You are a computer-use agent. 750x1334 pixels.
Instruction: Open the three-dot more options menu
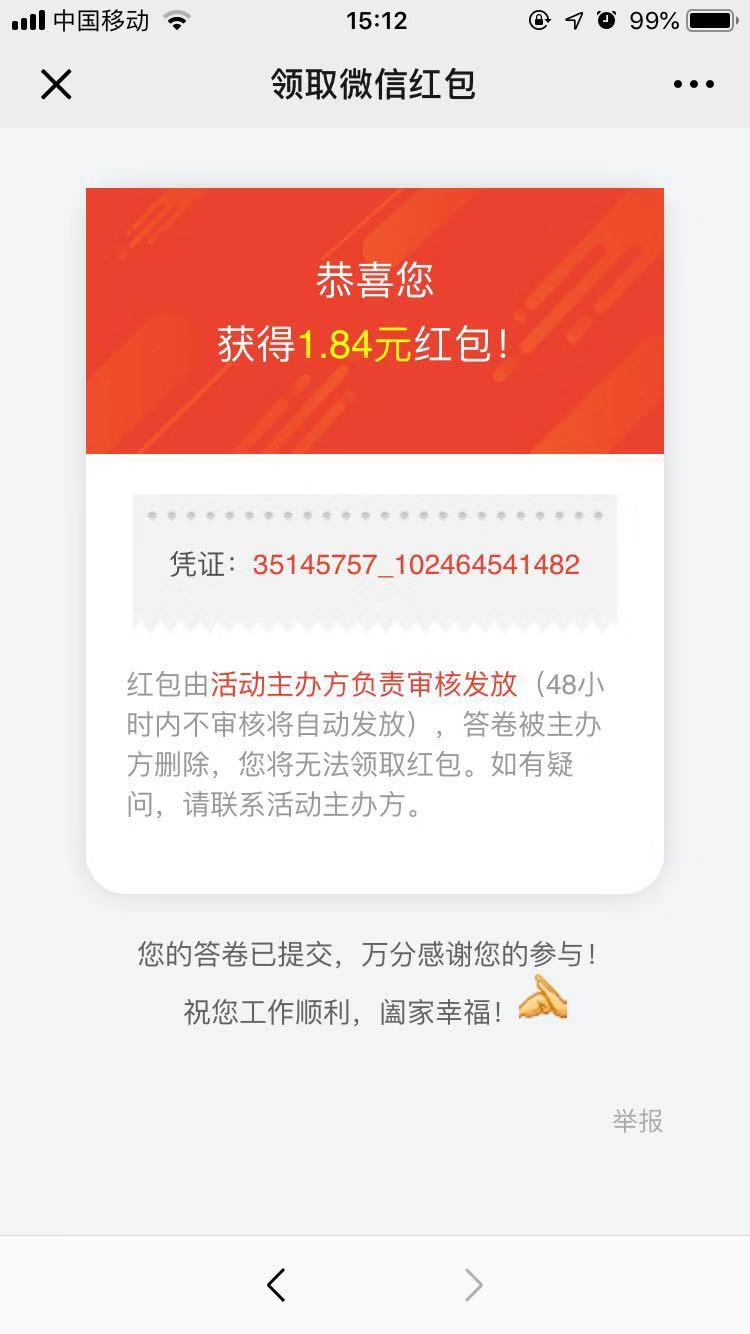click(693, 85)
